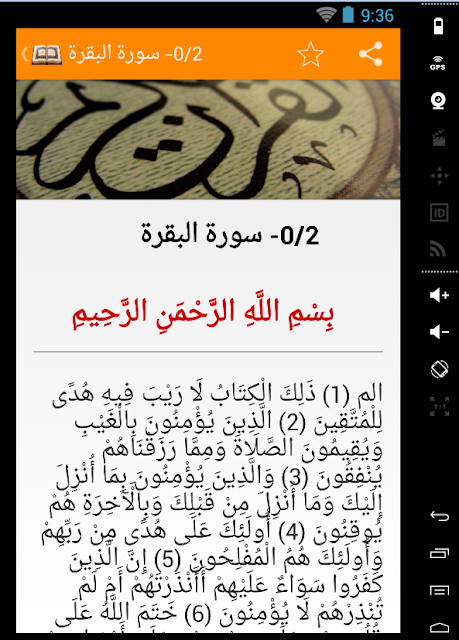
Task: Rotate the screen with the rotate icon
Action: point(439,369)
